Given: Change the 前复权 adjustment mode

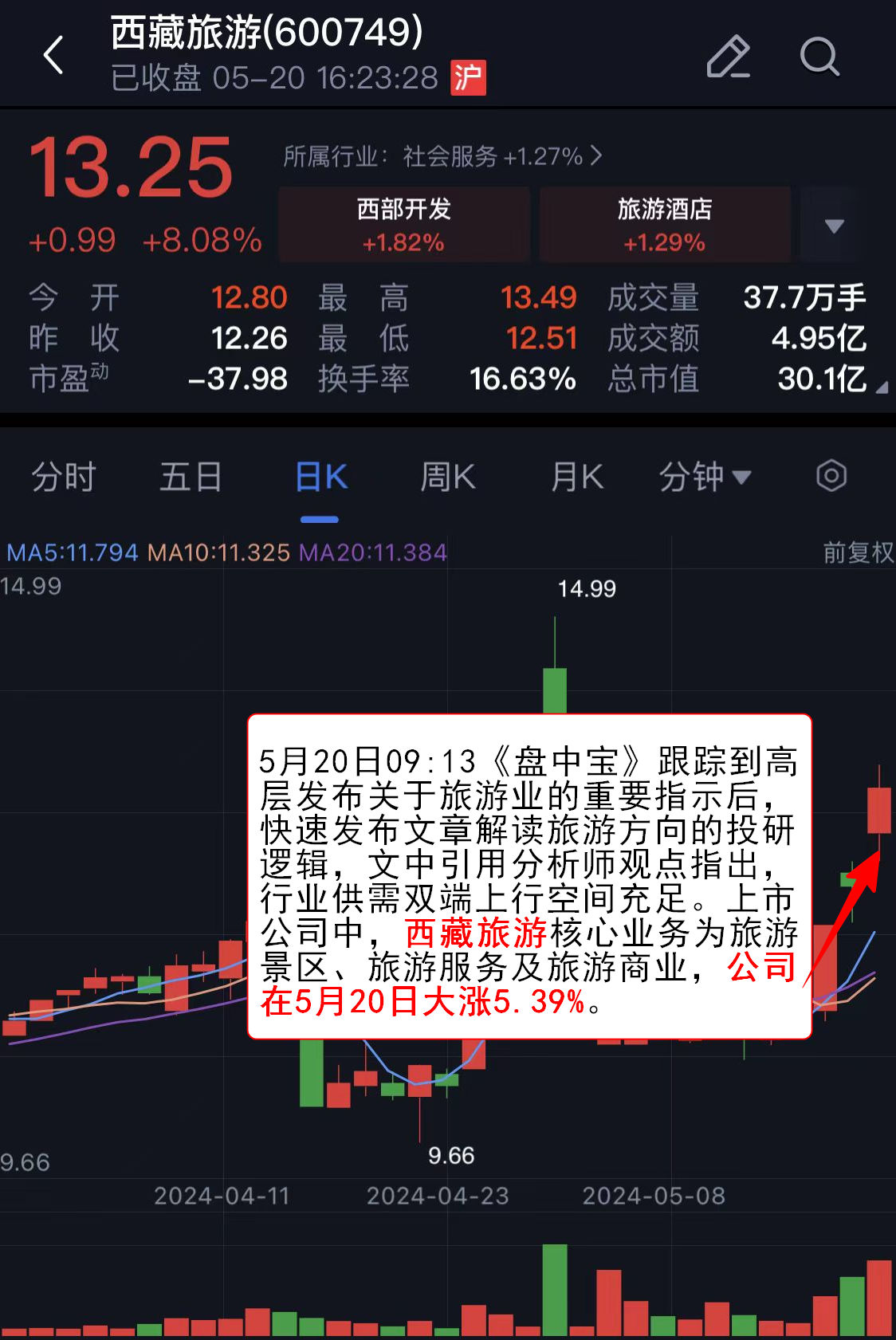Looking at the screenshot, I should coord(858,552).
